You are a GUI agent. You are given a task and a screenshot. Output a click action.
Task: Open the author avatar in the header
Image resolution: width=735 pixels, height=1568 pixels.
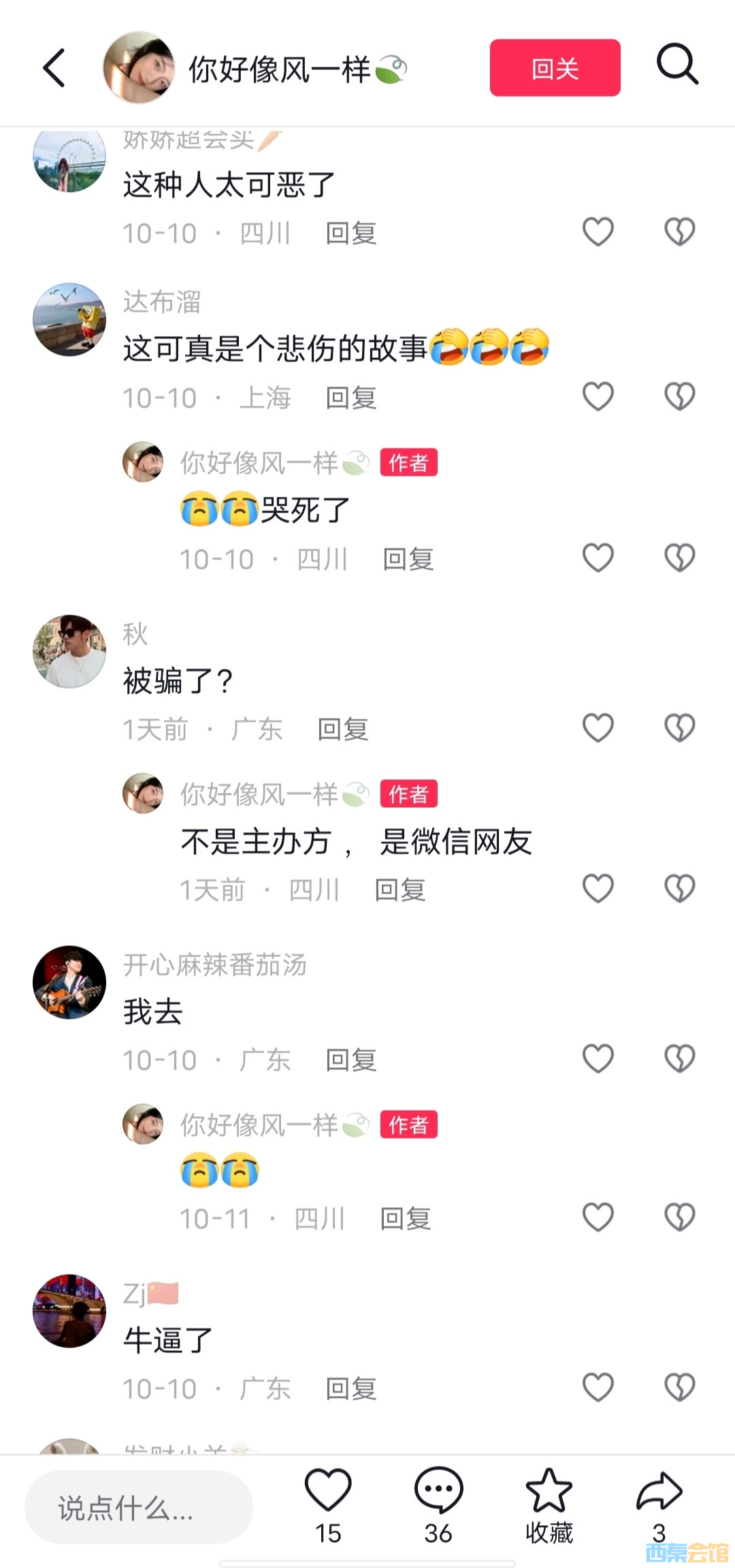pyautogui.click(x=139, y=68)
